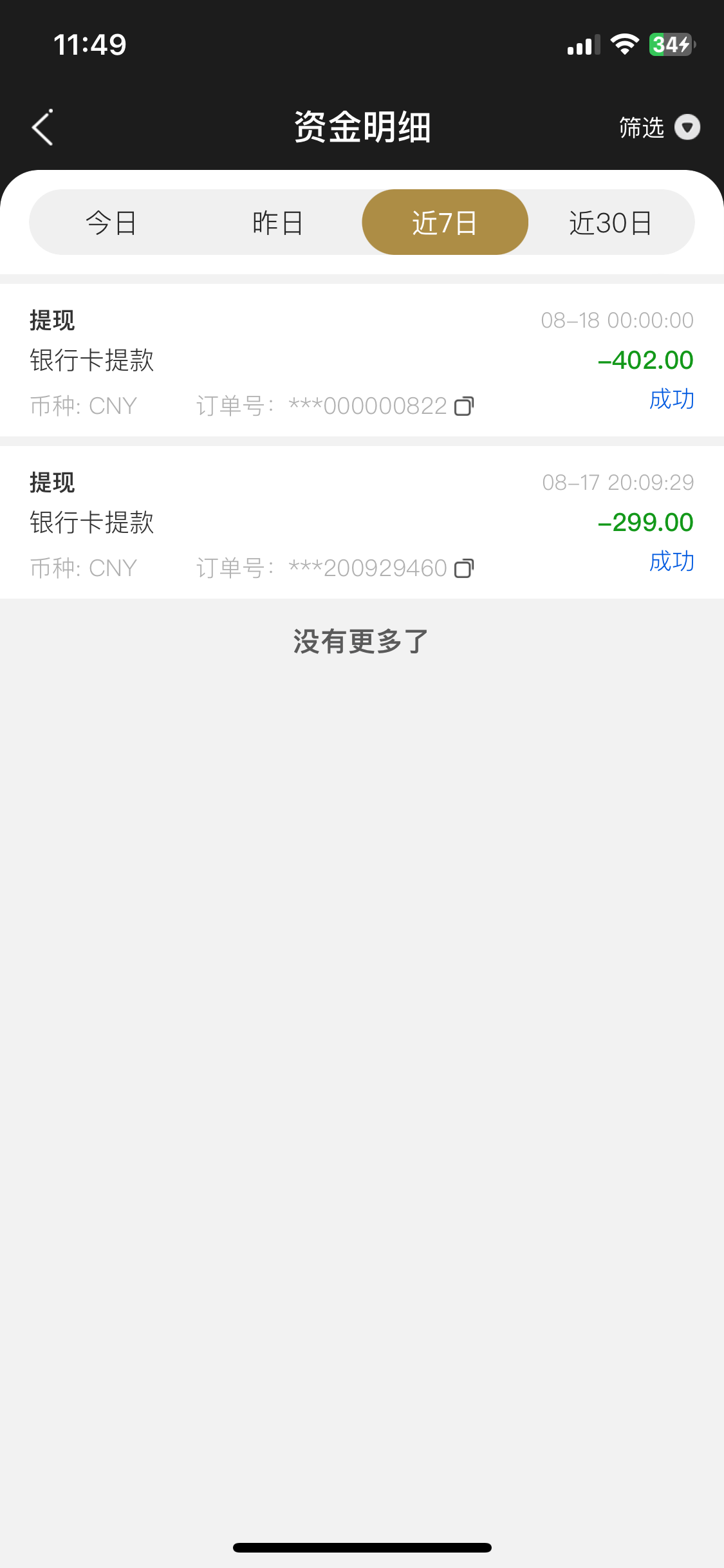Select the 近7日 tab

click(445, 223)
